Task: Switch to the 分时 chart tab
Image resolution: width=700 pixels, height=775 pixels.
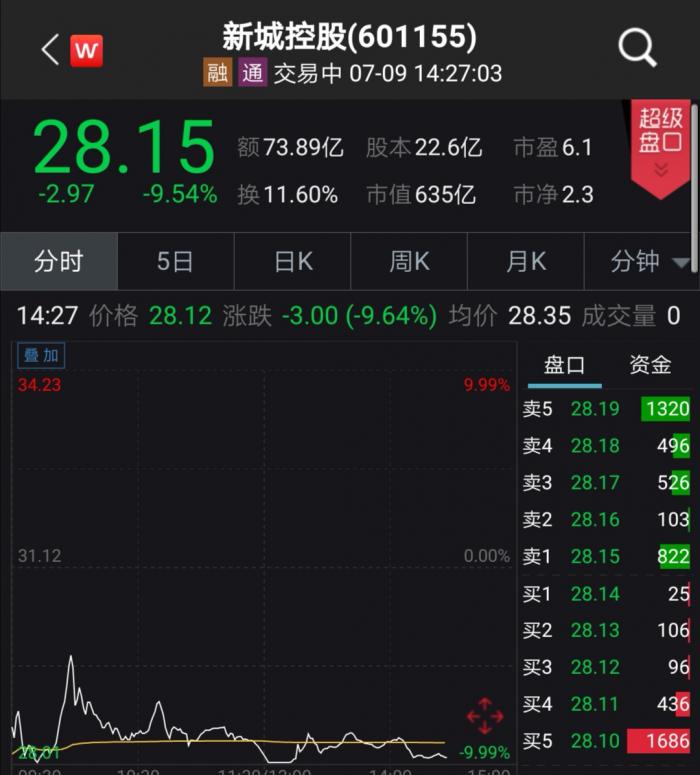Action: pyautogui.click(x=59, y=262)
